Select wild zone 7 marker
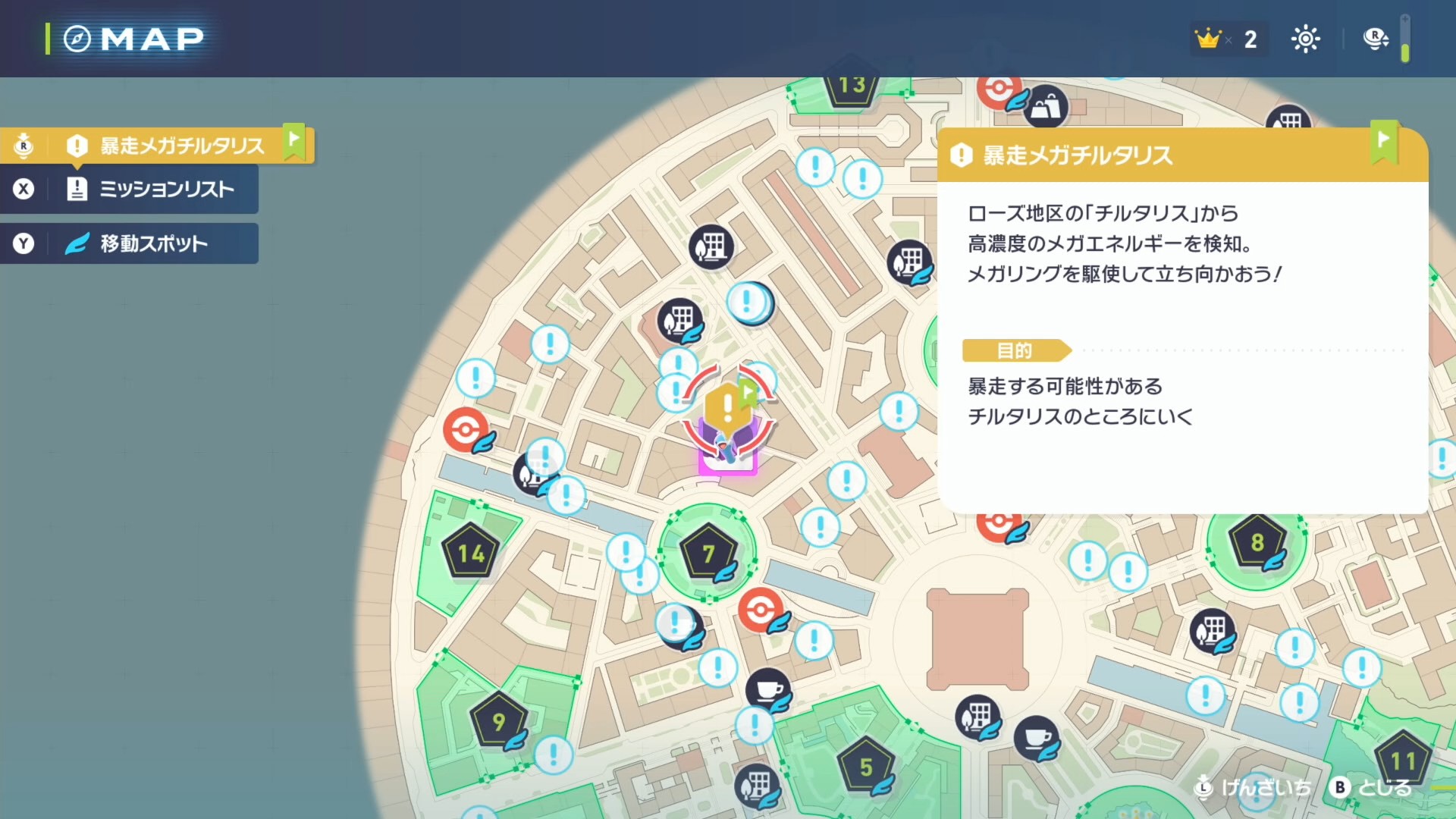 [x=708, y=553]
